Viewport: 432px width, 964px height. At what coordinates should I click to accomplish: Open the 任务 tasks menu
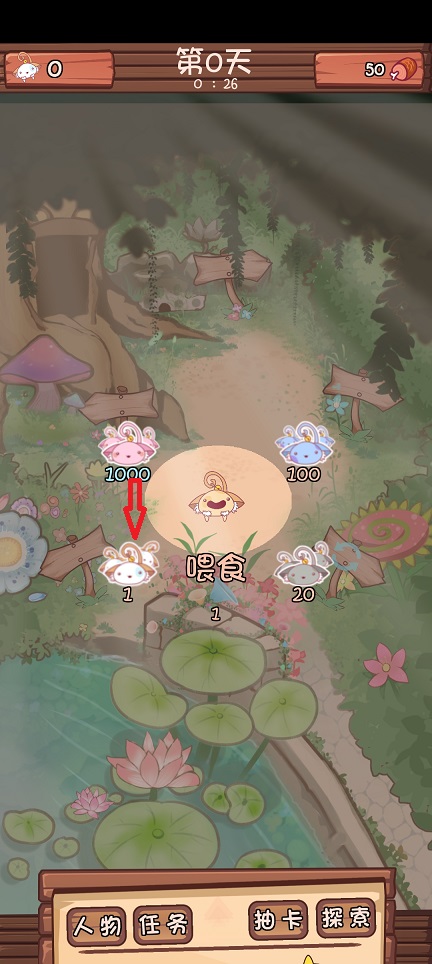163,924
